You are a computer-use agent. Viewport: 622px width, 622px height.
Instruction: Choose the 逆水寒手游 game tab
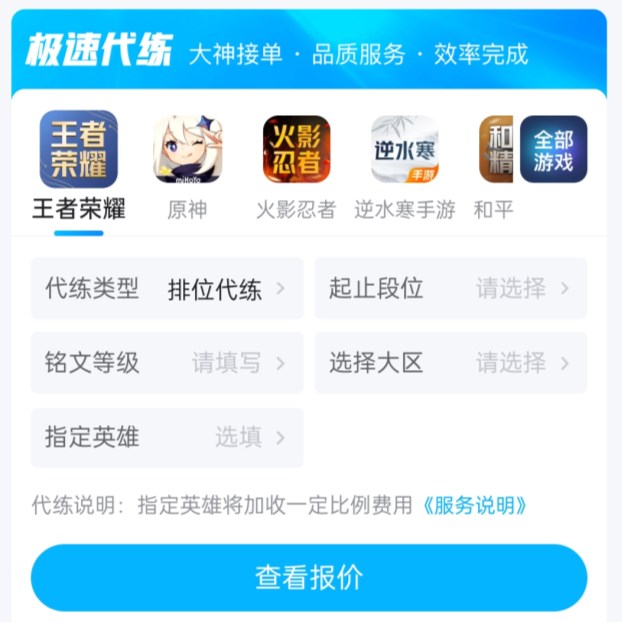[405, 166]
